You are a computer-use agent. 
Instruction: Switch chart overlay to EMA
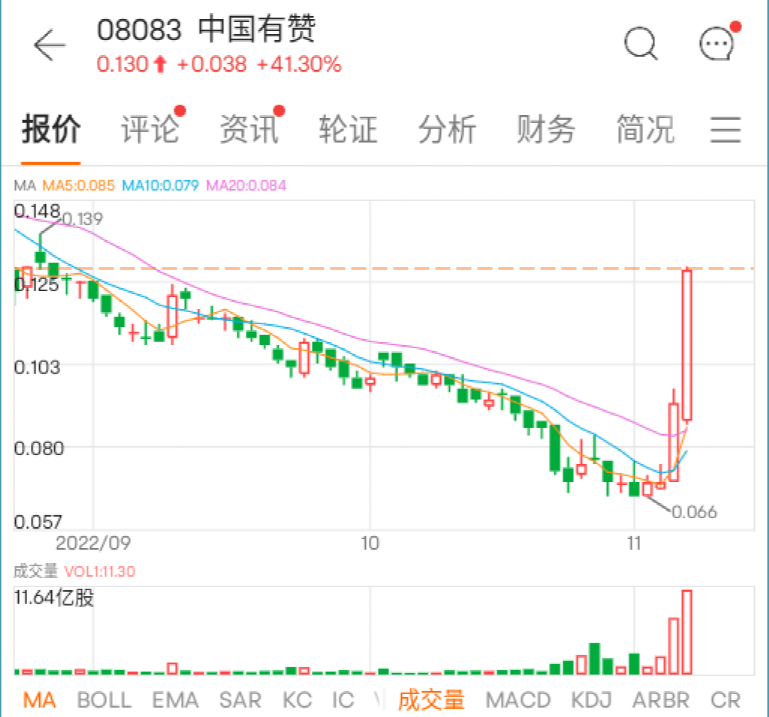pyautogui.click(x=176, y=699)
